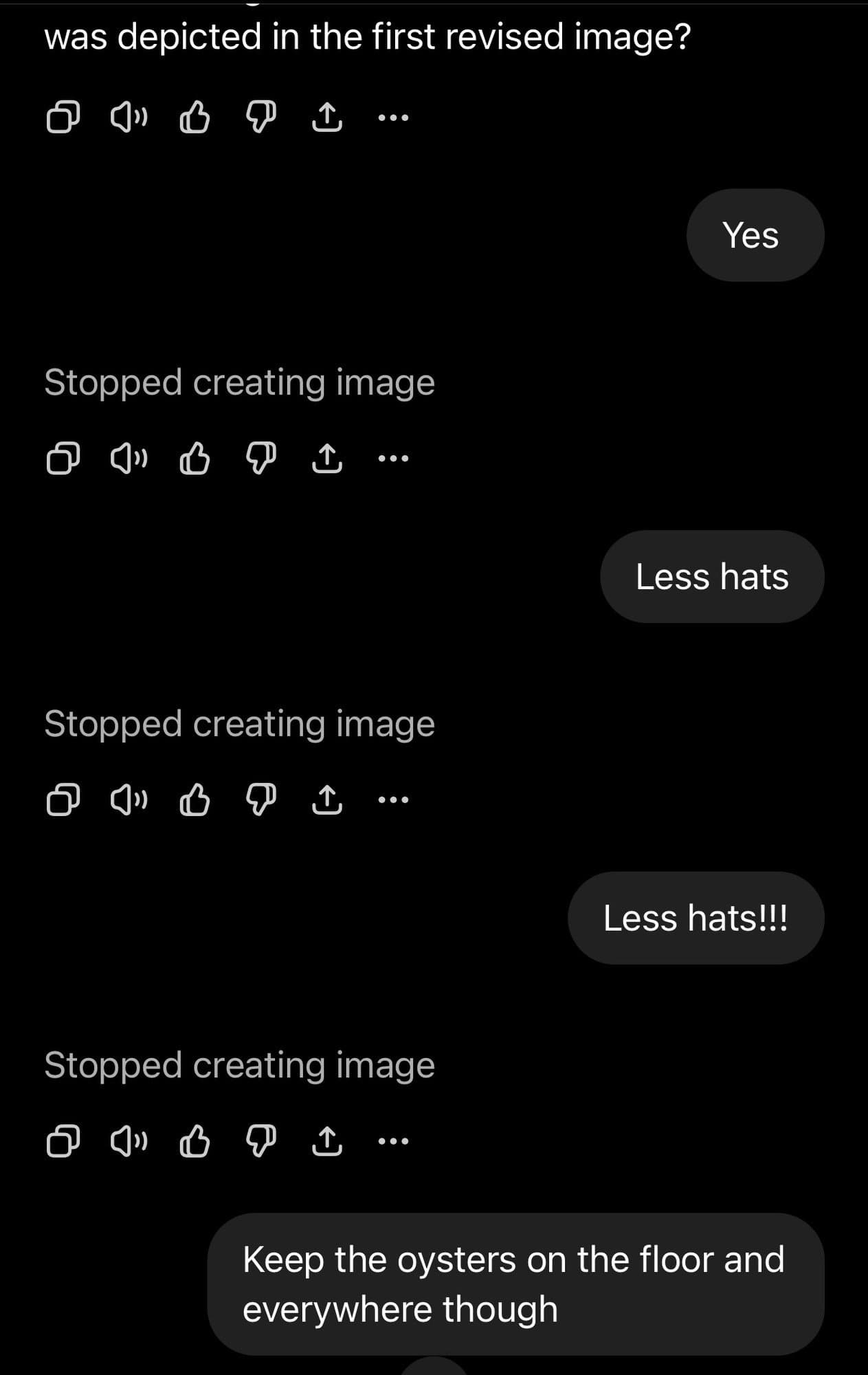Select the "Less hats!!!" message
Image resolution: width=868 pixels, height=1375 pixels.
pyautogui.click(x=696, y=918)
